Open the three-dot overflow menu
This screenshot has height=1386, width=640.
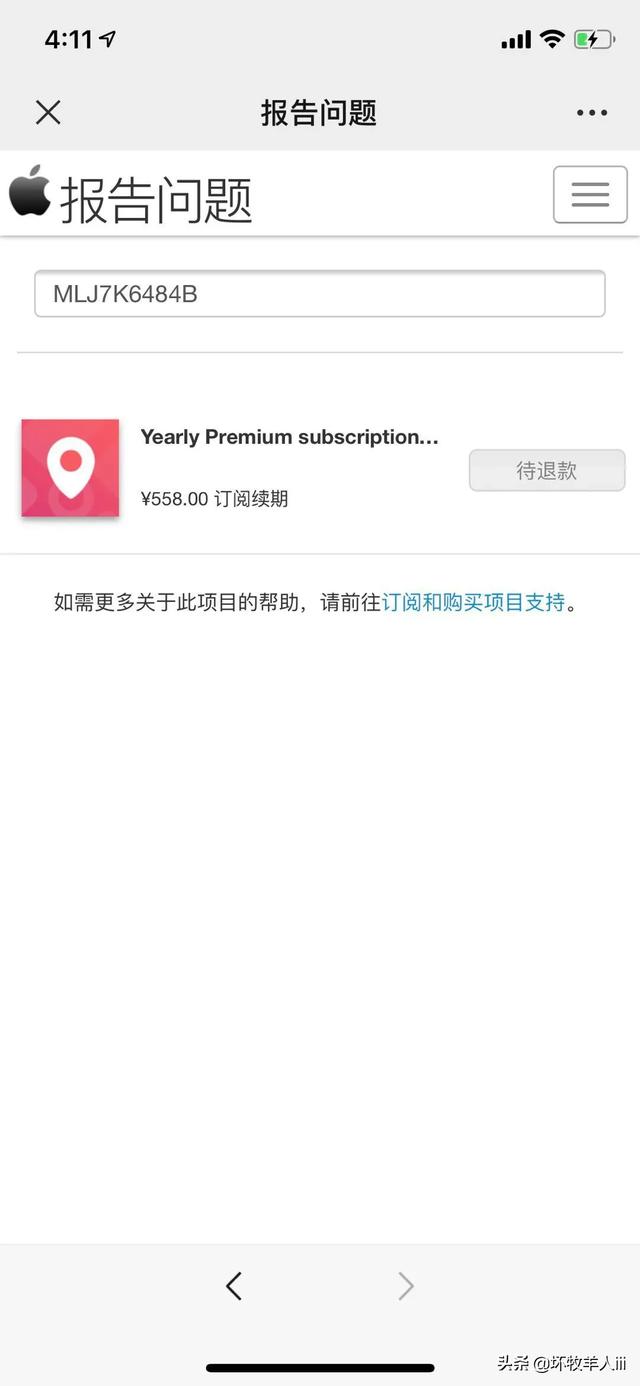click(x=592, y=112)
